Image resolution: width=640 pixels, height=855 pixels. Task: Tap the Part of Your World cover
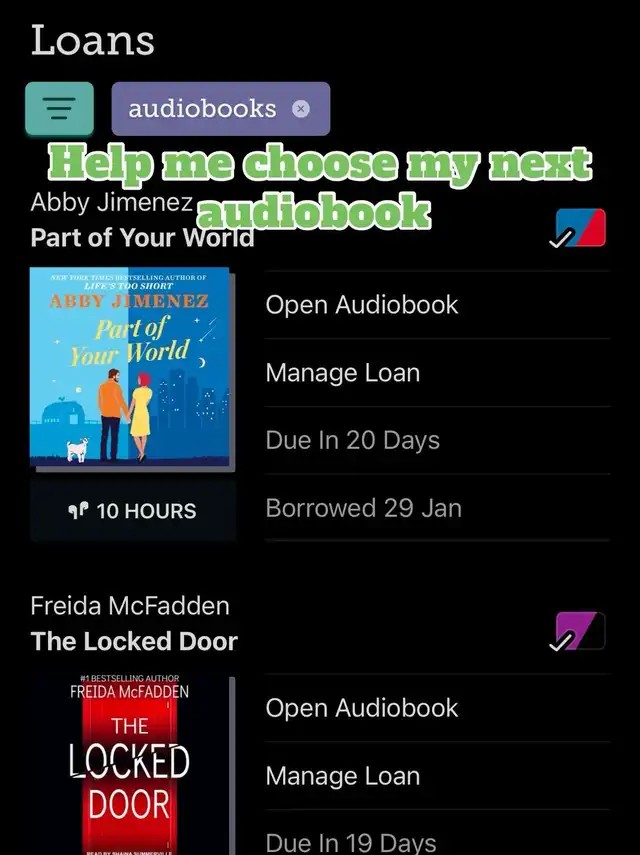[130, 369]
